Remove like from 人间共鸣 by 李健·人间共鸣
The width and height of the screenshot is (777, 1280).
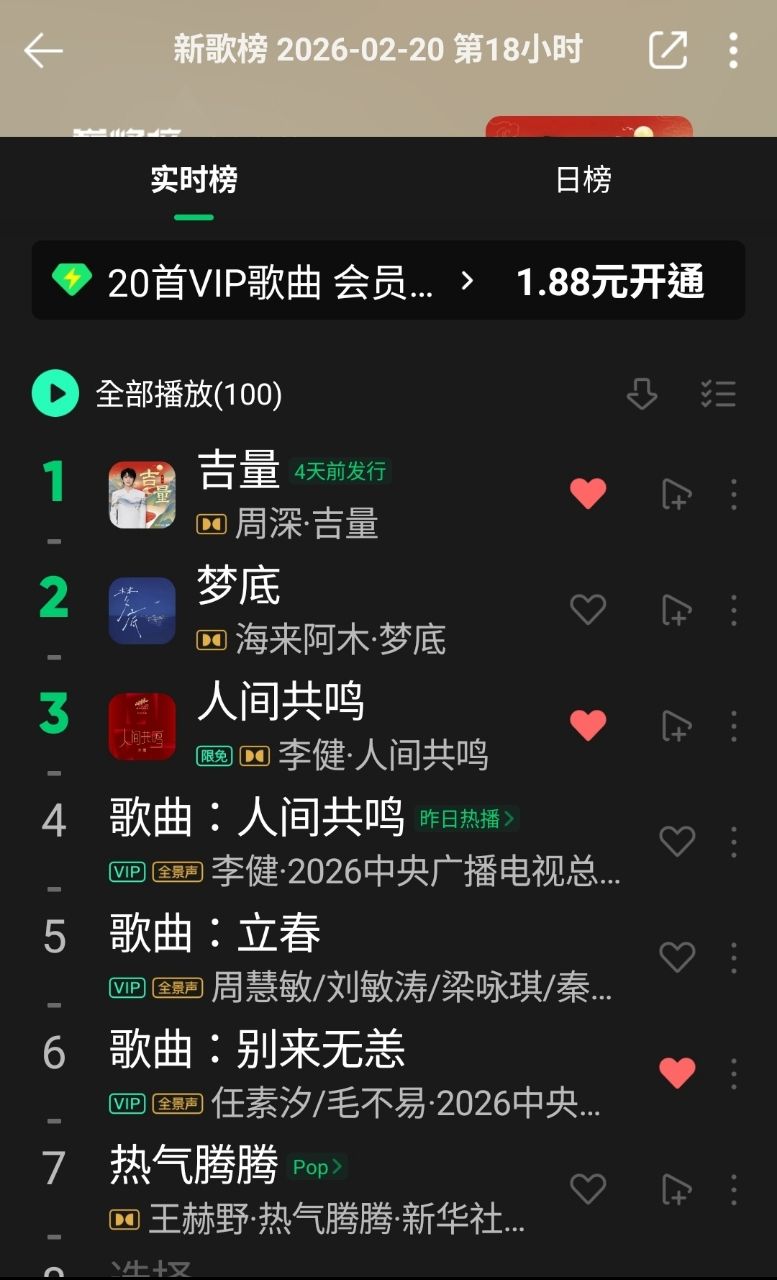588,725
